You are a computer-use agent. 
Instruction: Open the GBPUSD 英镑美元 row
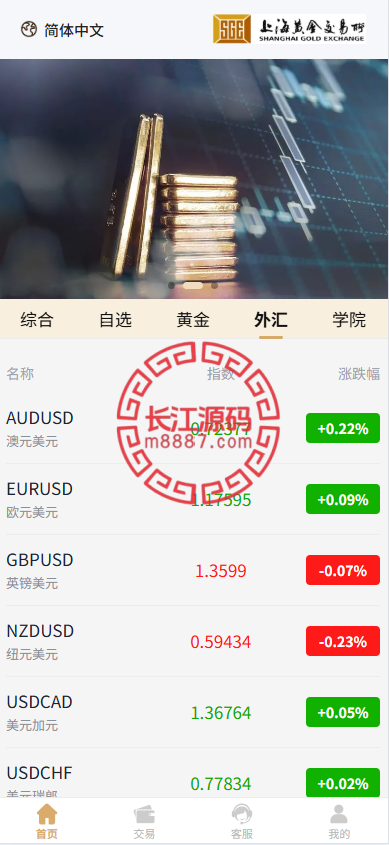193,571
